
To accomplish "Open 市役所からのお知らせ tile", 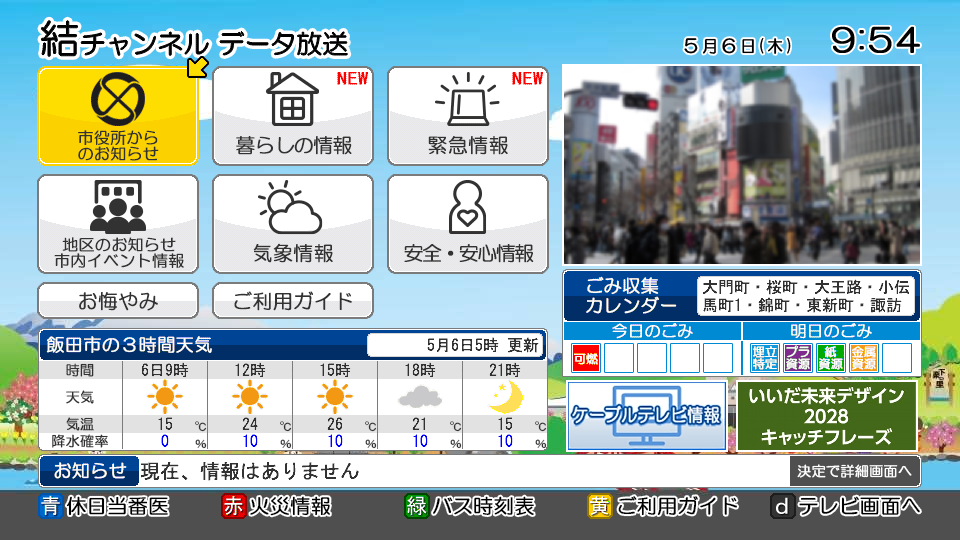I will [118, 116].
